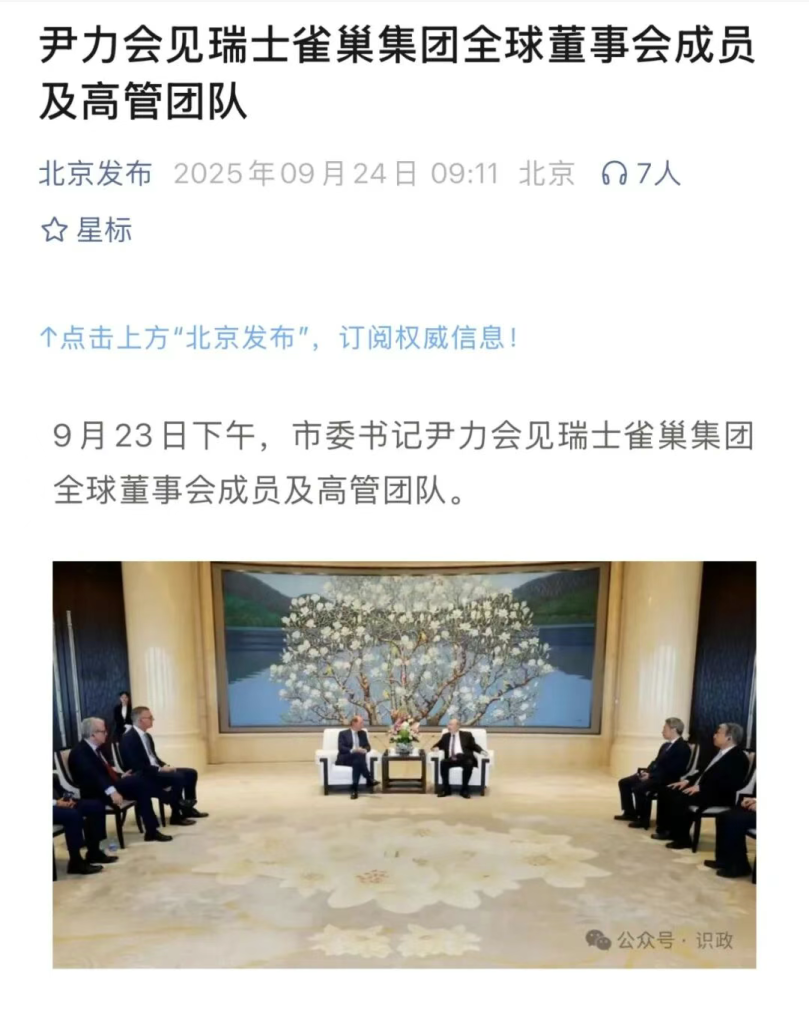Tap the headphone listen icon

click(x=614, y=174)
